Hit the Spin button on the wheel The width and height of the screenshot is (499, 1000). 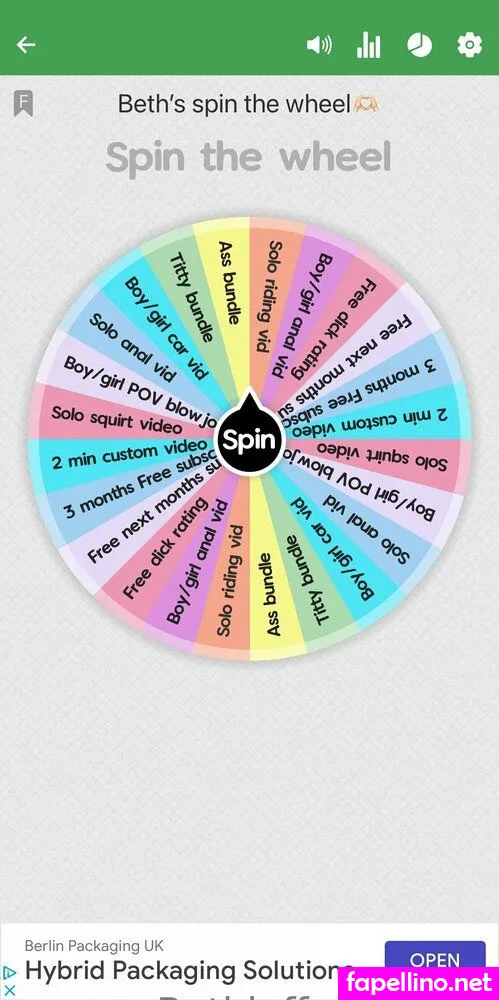tap(250, 439)
